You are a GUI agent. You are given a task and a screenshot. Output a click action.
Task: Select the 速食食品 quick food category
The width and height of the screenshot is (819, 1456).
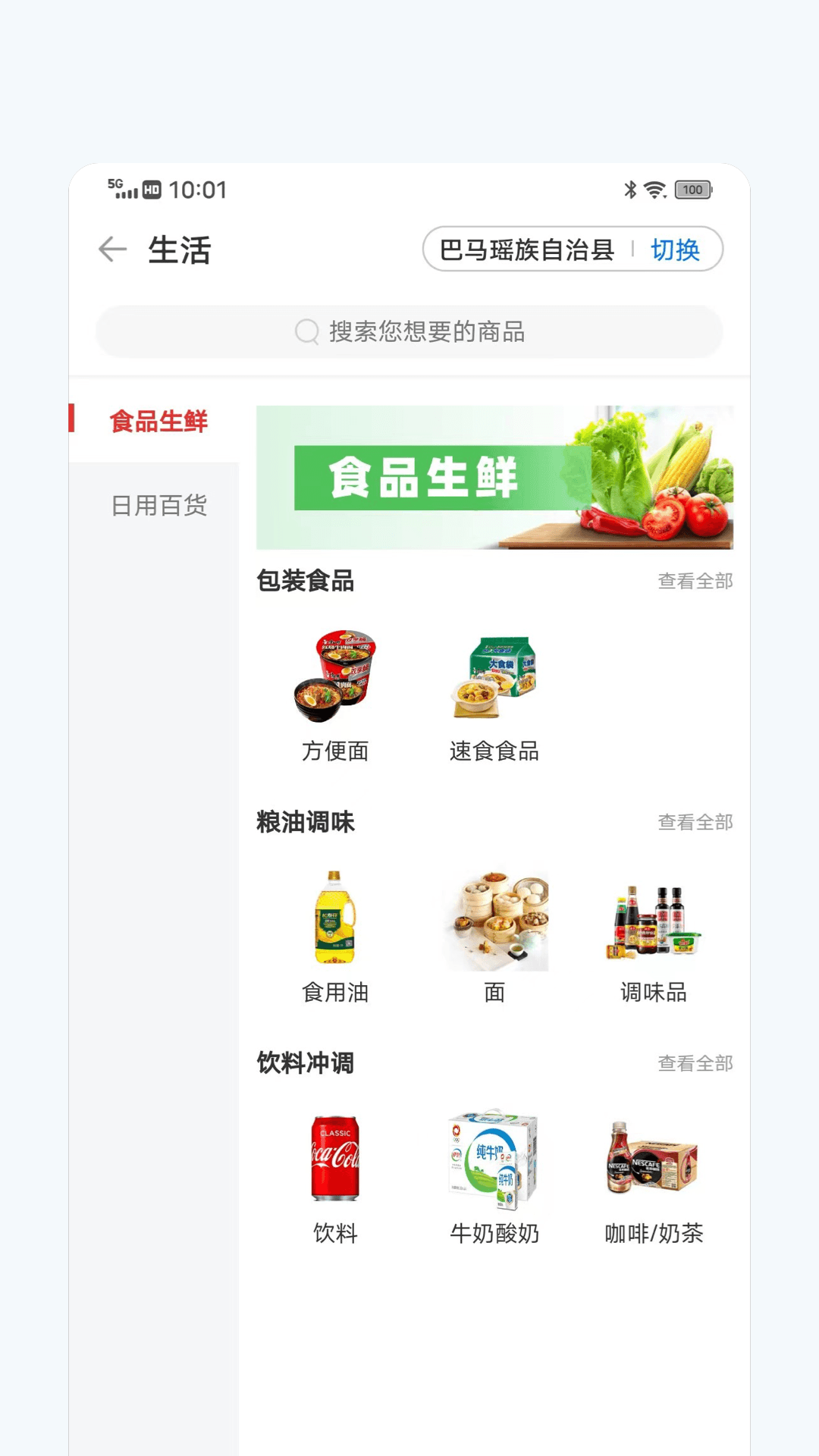click(494, 682)
